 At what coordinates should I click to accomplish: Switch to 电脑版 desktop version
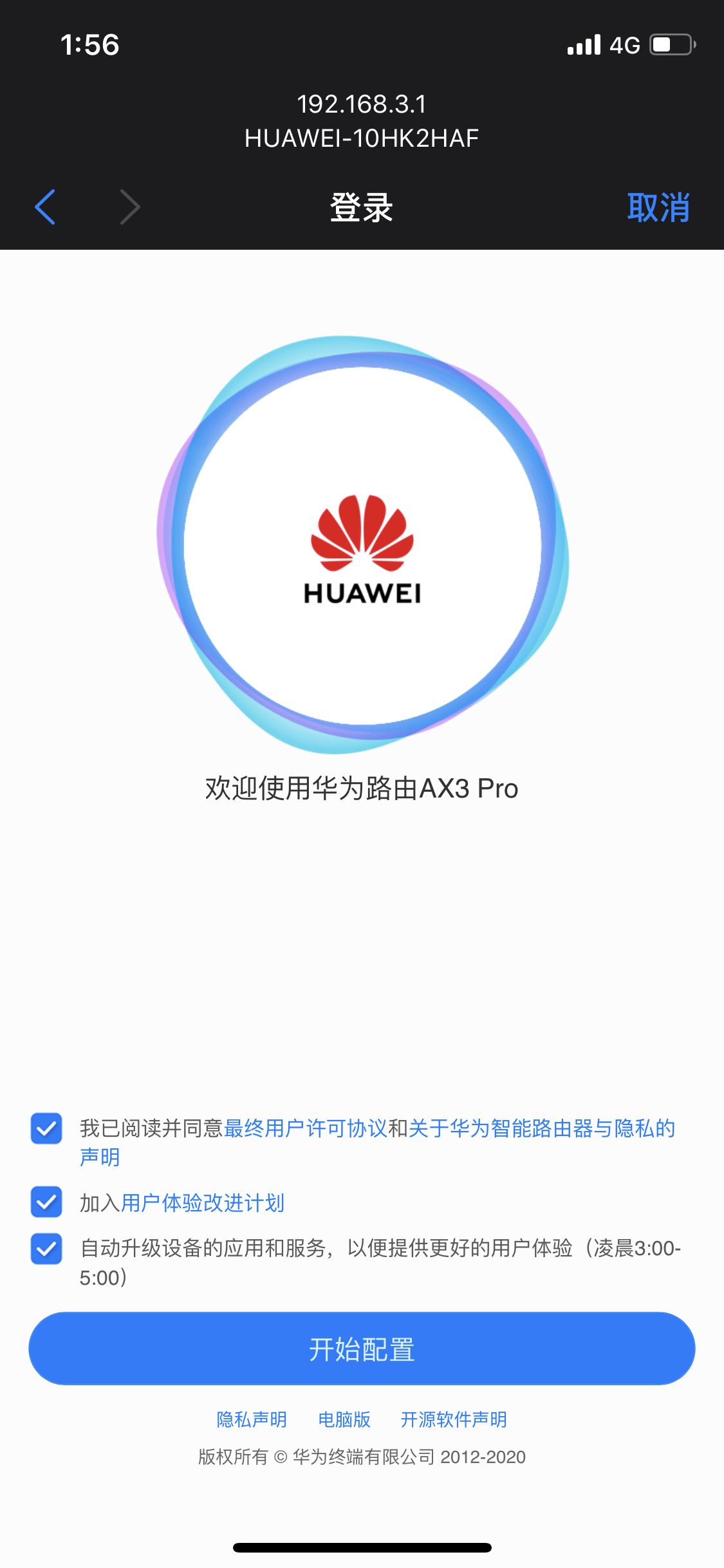tap(344, 1419)
